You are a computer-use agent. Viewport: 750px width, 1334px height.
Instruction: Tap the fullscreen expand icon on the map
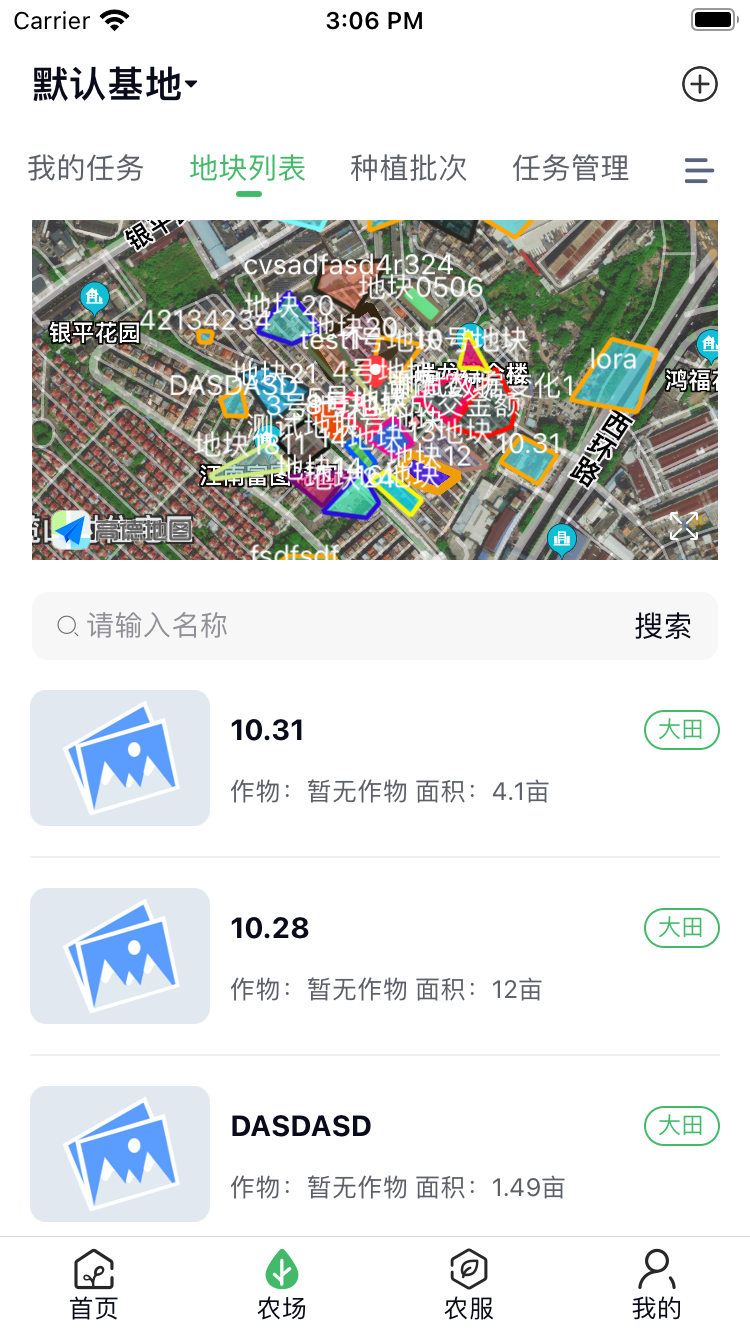coord(684,522)
